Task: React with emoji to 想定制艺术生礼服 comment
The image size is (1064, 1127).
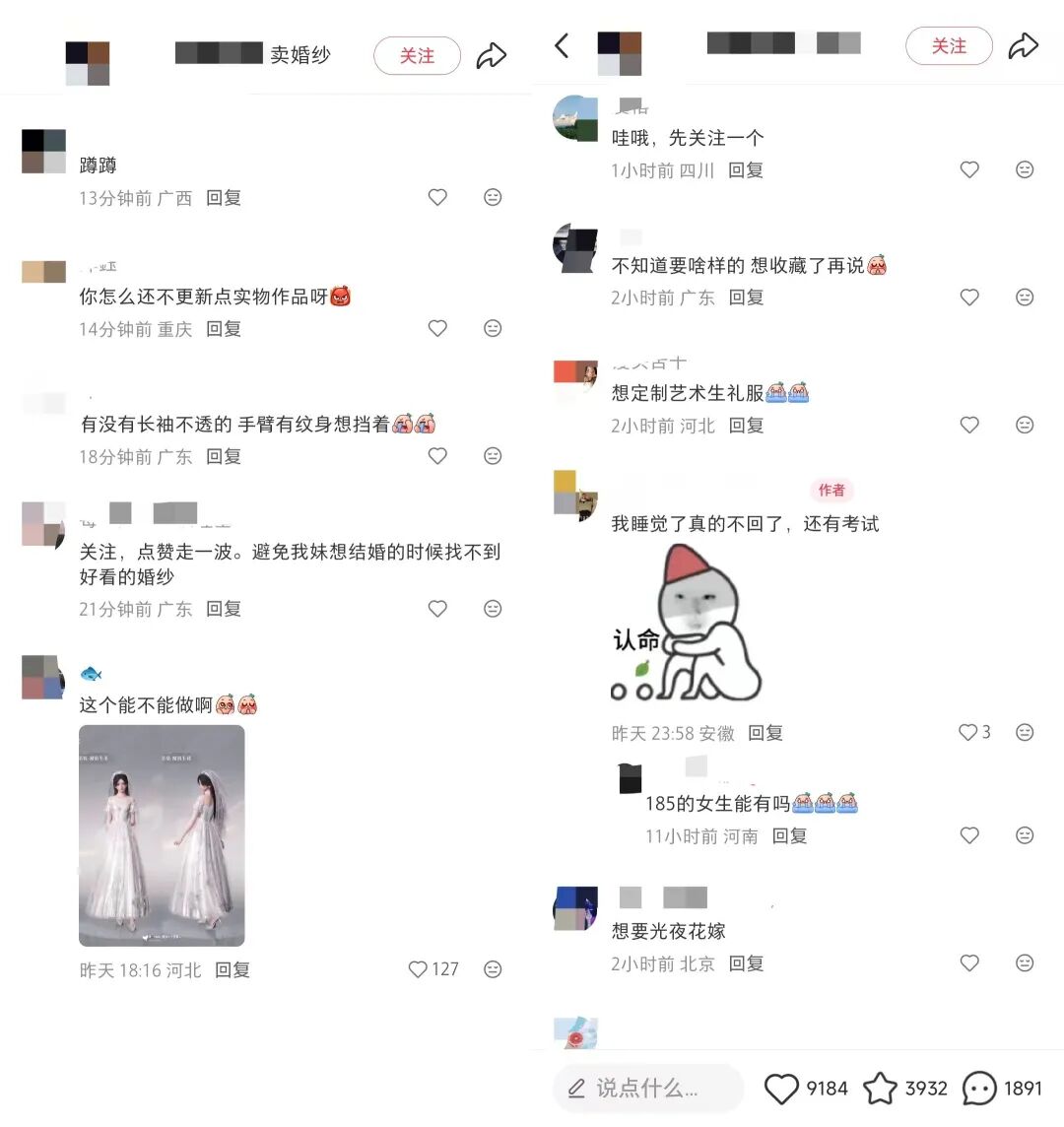Action: (1025, 425)
